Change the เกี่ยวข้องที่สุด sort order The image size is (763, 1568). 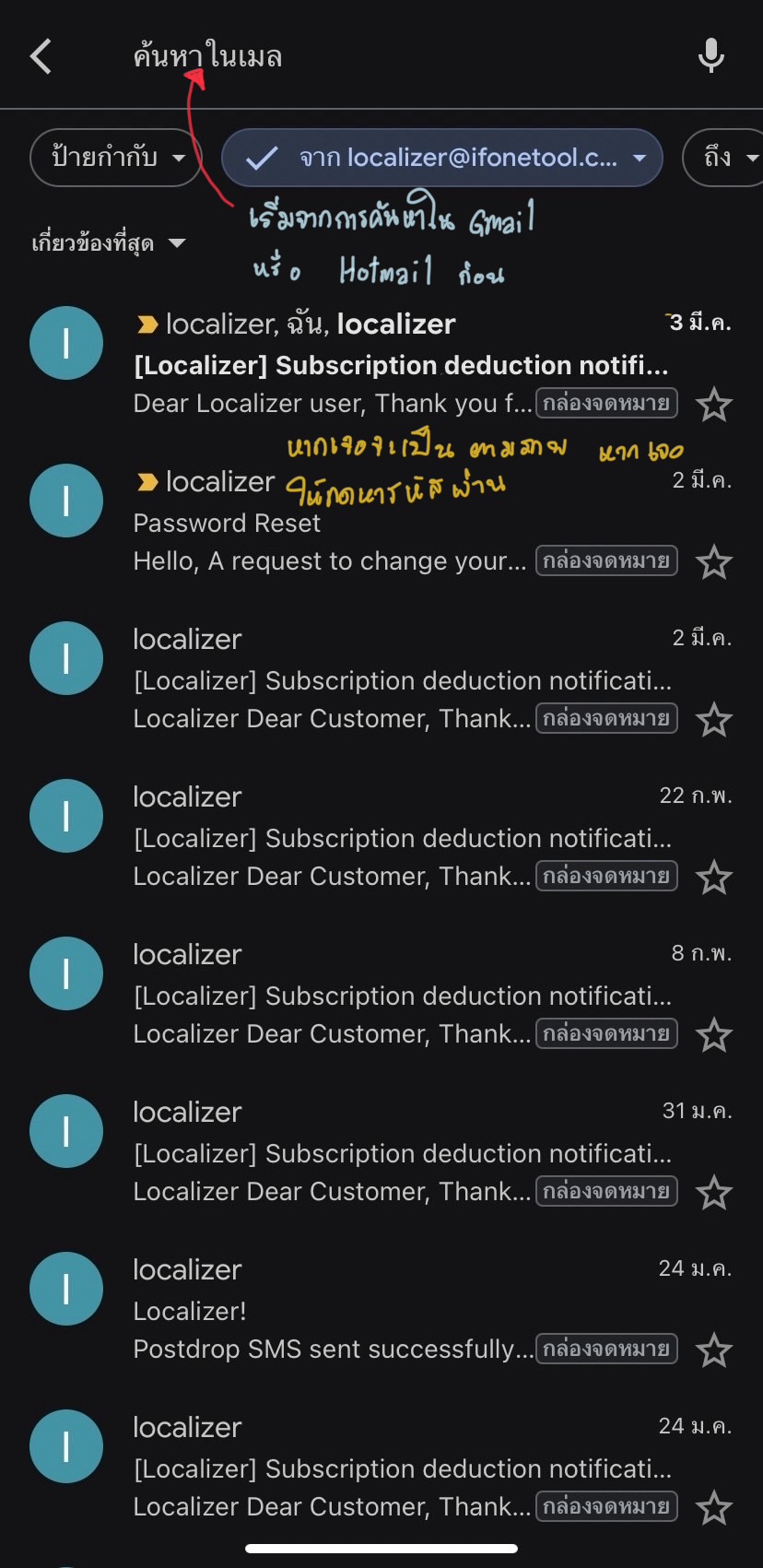pyautogui.click(x=109, y=243)
